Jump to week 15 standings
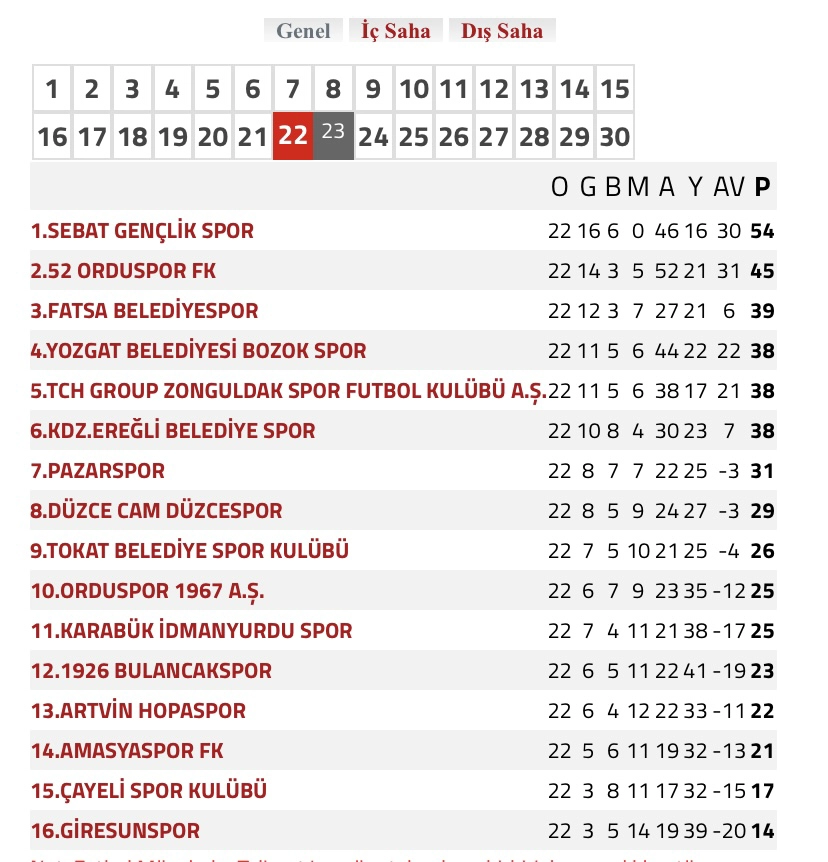Screen dimensions: 828x862 tap(614, 89)
